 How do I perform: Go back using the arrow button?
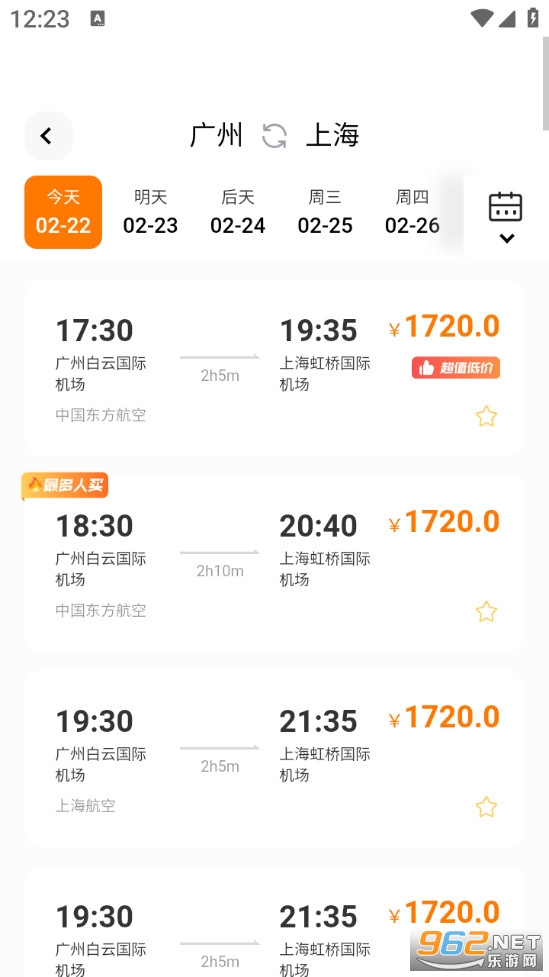click(x=49, y=135)
